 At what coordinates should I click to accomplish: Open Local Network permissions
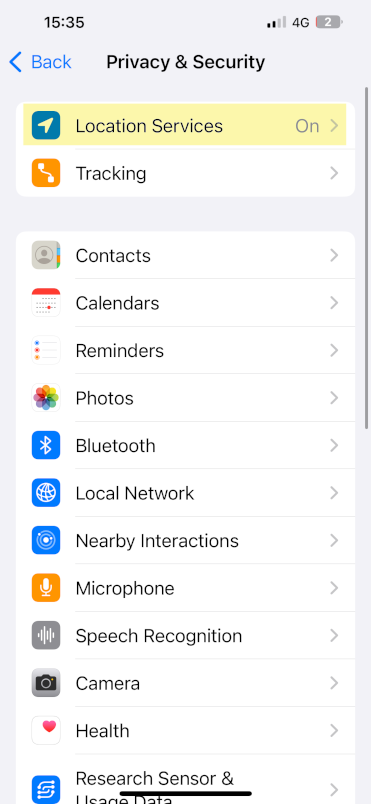[185, 493]
